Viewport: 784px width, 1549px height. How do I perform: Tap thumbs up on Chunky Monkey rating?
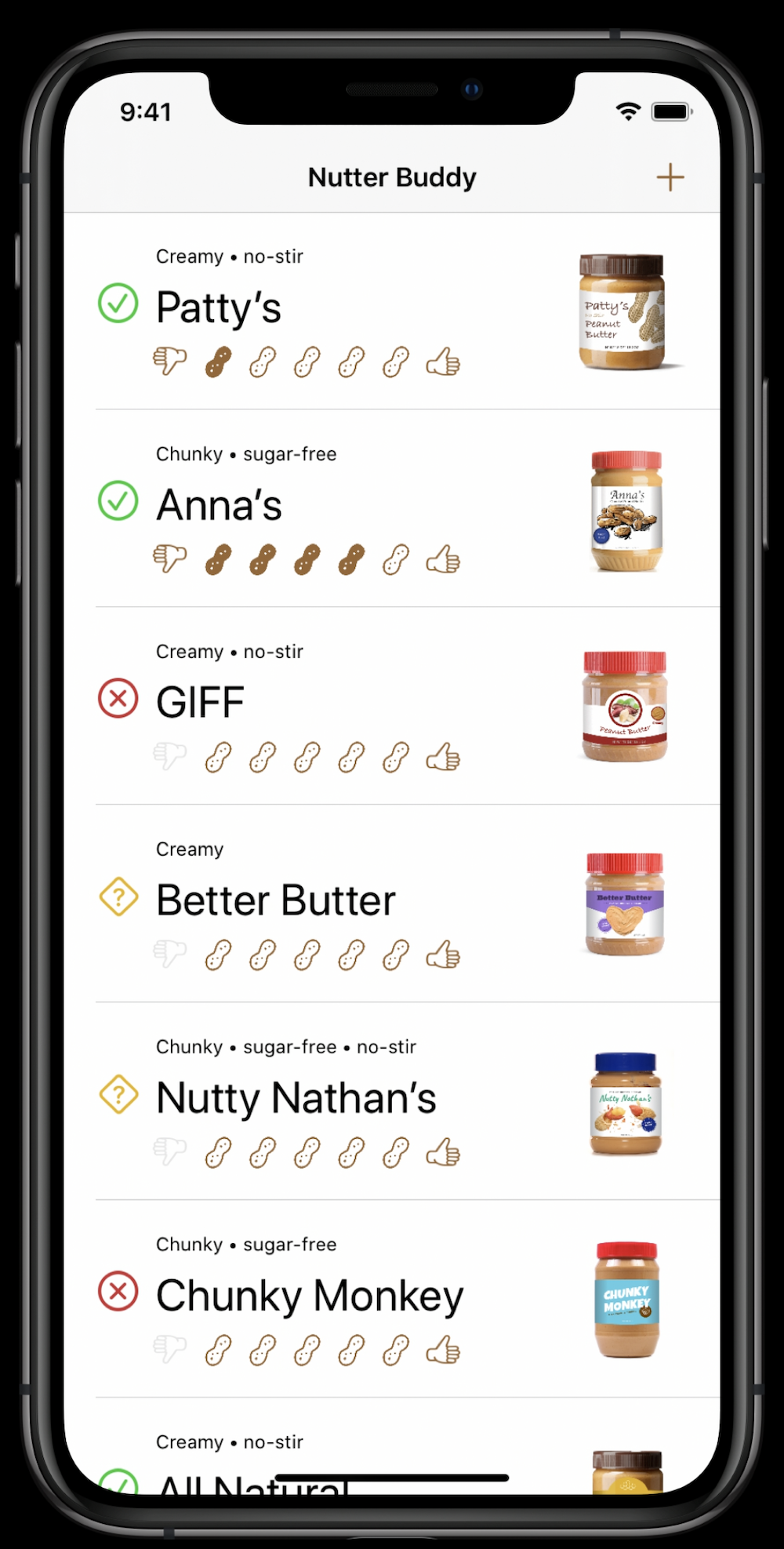pyautogui.click(x=443, y=1351)
